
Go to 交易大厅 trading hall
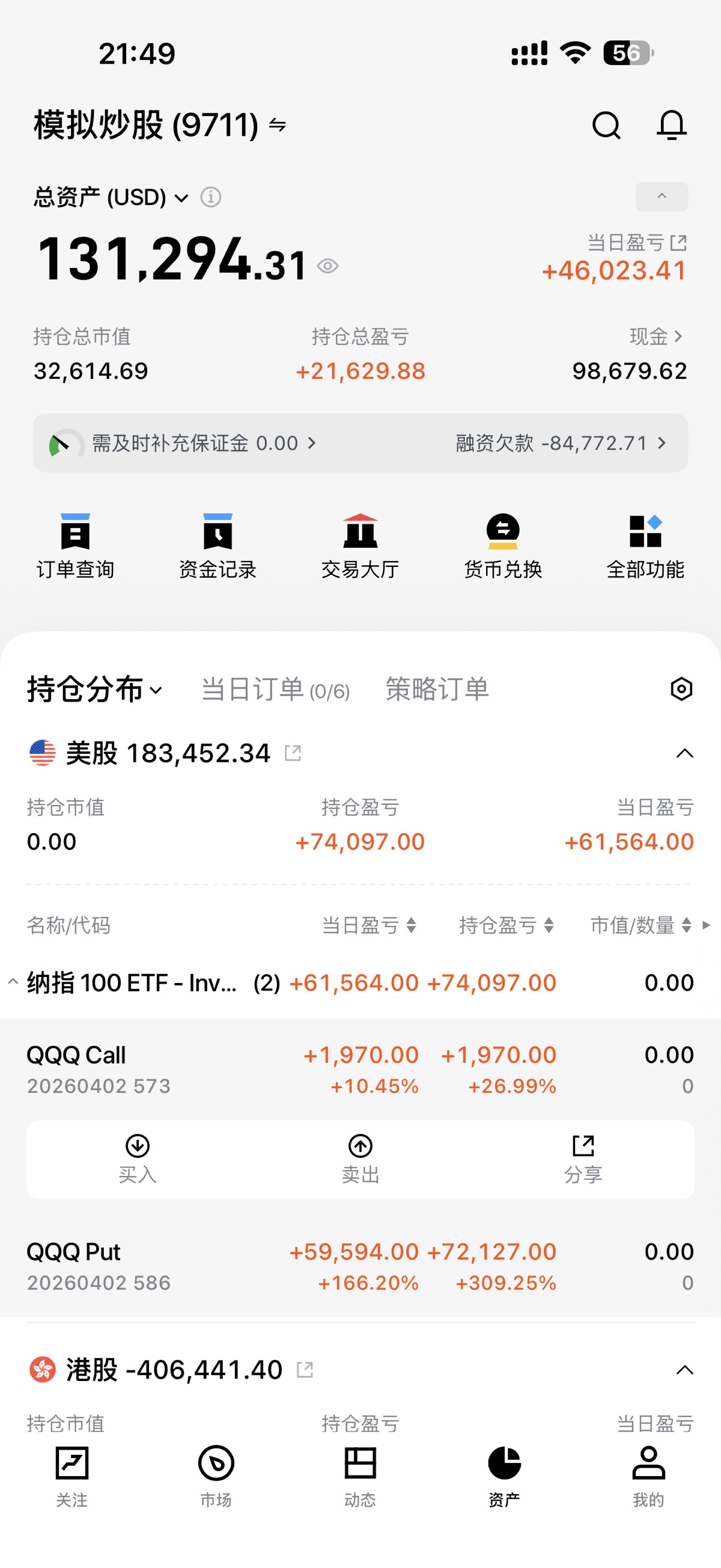click(360, 546)
